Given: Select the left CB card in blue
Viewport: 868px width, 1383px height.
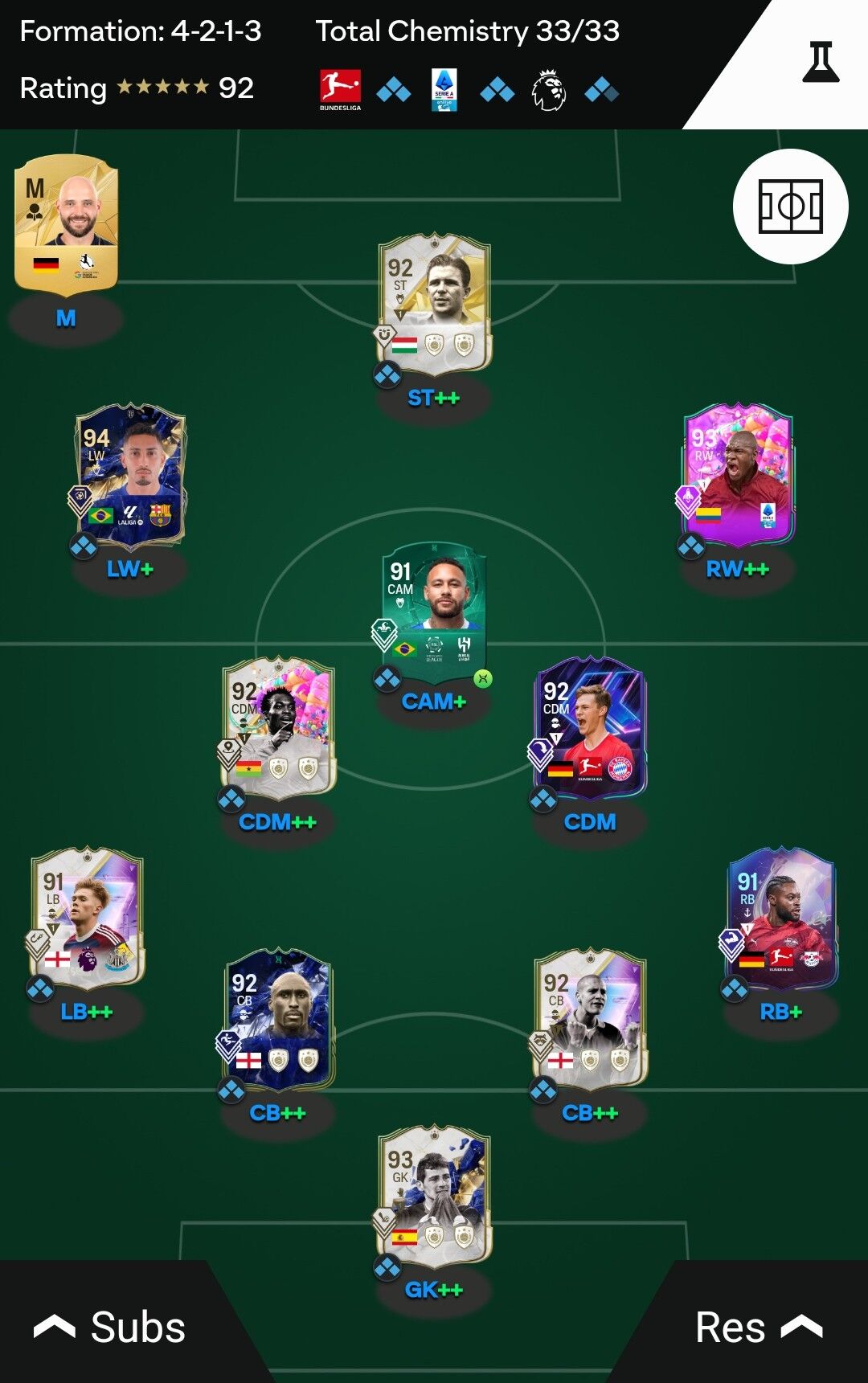Looking at the screenshot, I should click(278, 1020).
